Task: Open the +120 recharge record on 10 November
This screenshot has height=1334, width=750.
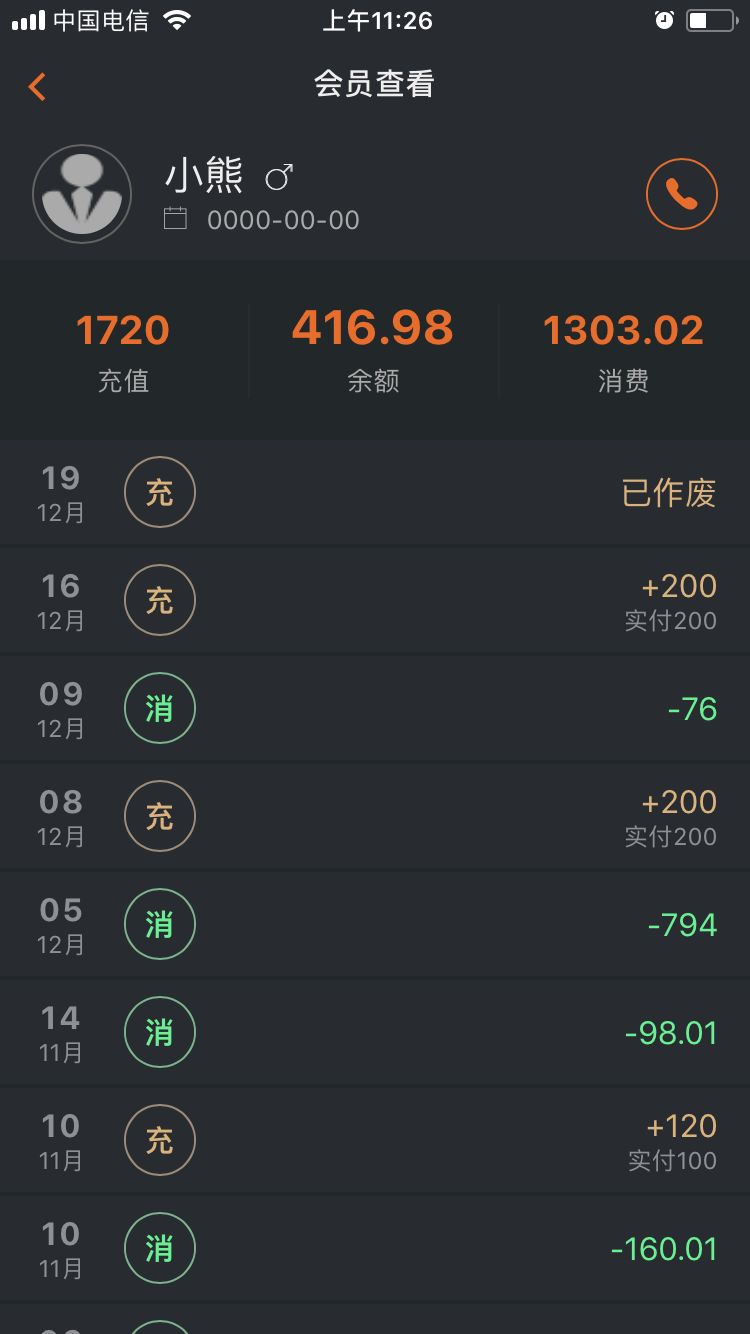Action: point(375,1141)
